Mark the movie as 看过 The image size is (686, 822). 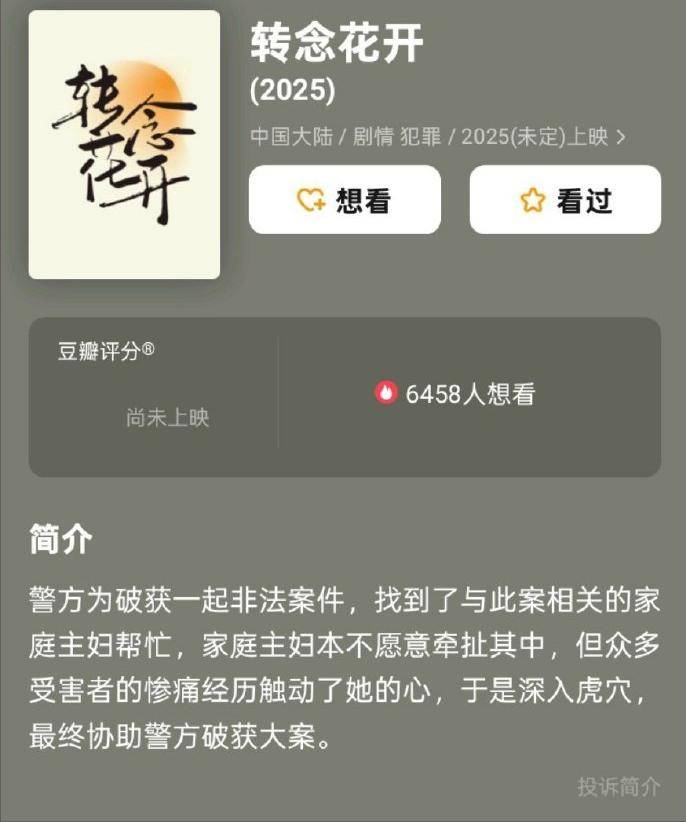point(565,200)
